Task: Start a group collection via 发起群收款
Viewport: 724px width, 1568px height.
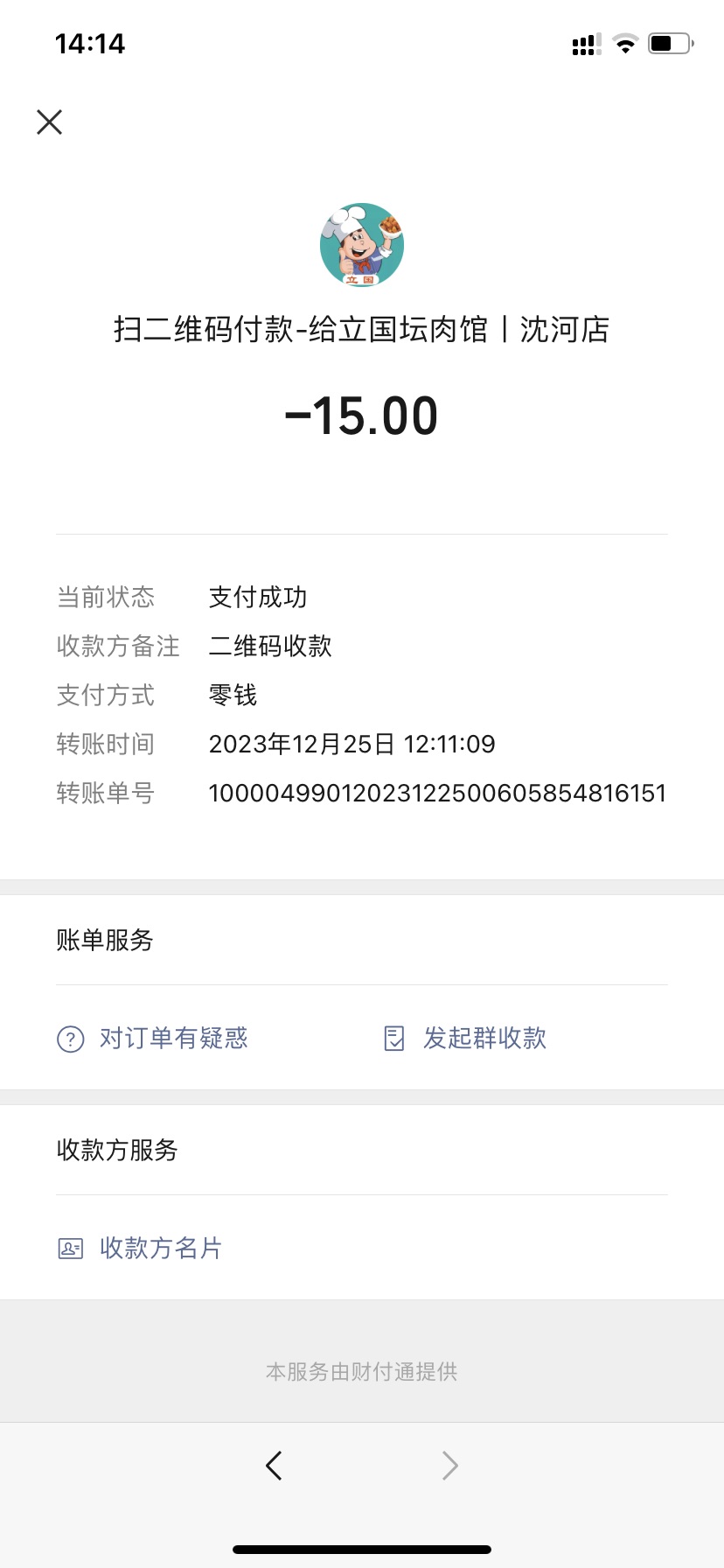Action: pyautogui.click(x=466, y=1039)
